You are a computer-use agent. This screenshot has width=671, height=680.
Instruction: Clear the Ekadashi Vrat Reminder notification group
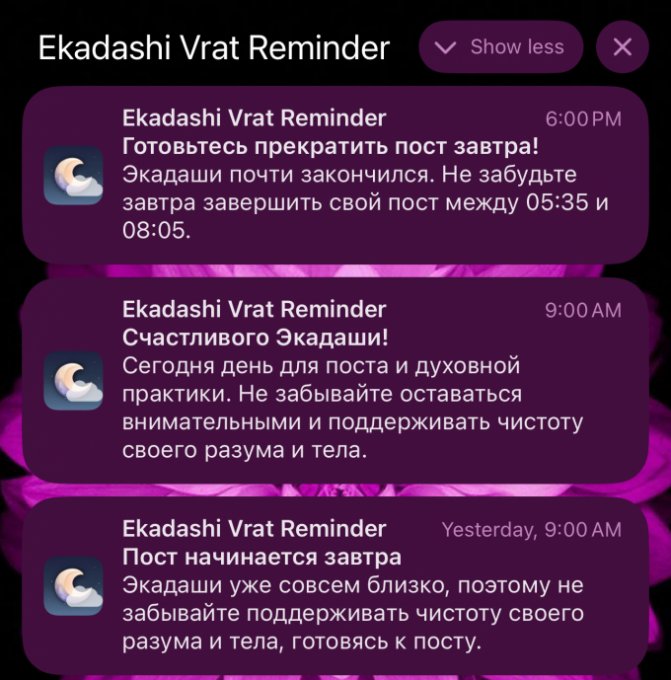622,47
